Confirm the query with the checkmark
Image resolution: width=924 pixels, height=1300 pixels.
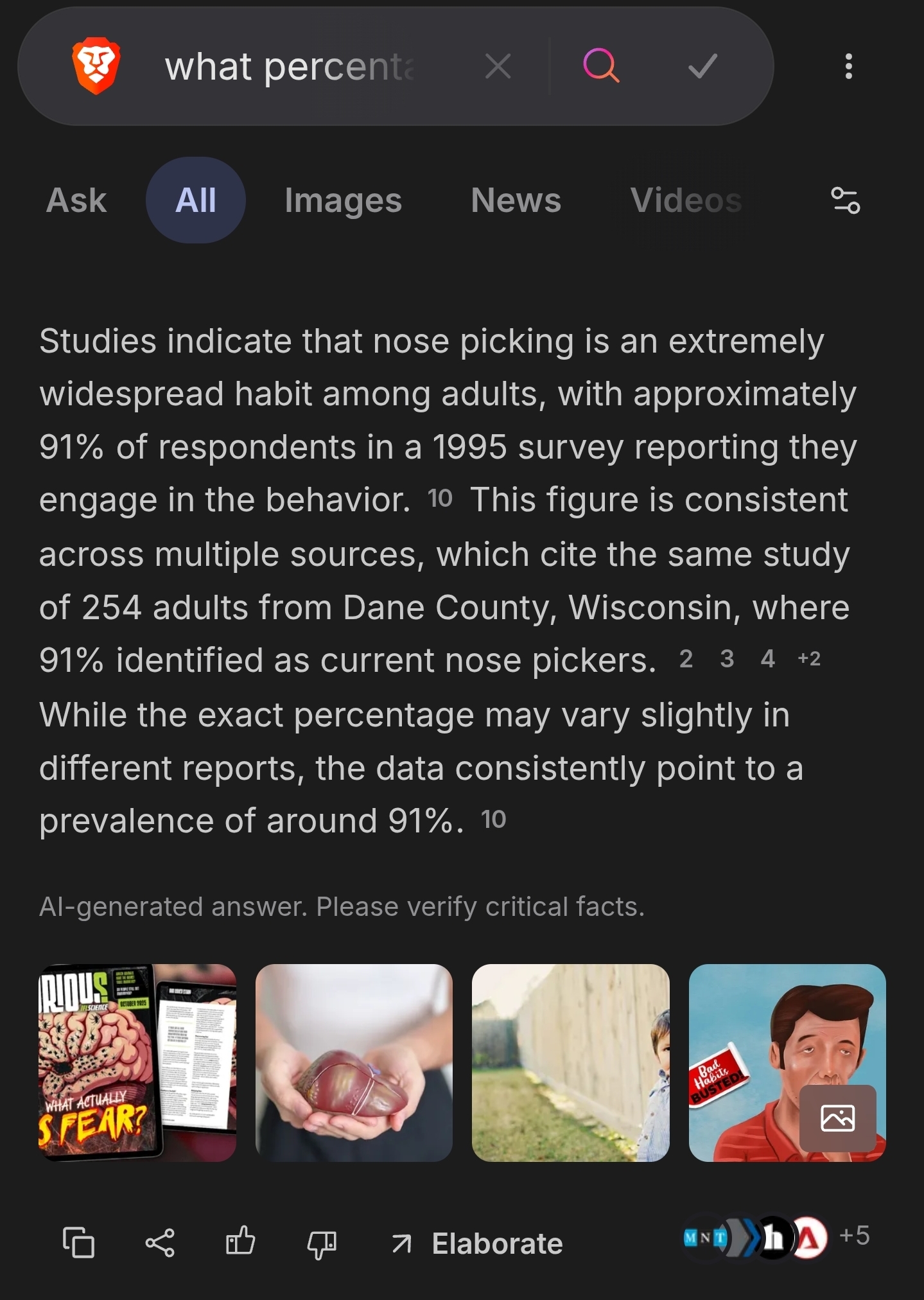tap(702, 66)
